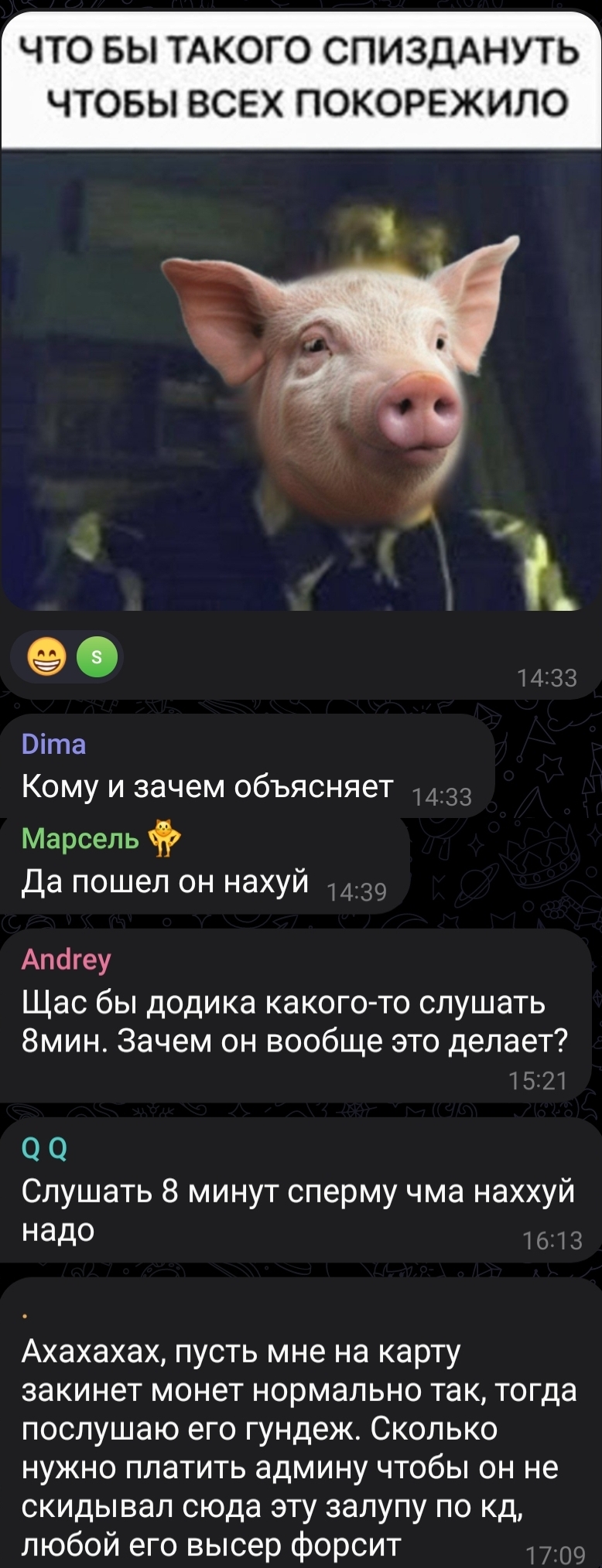Open Марсель's profile from the sender name
602x1568 pixels.
80,837
